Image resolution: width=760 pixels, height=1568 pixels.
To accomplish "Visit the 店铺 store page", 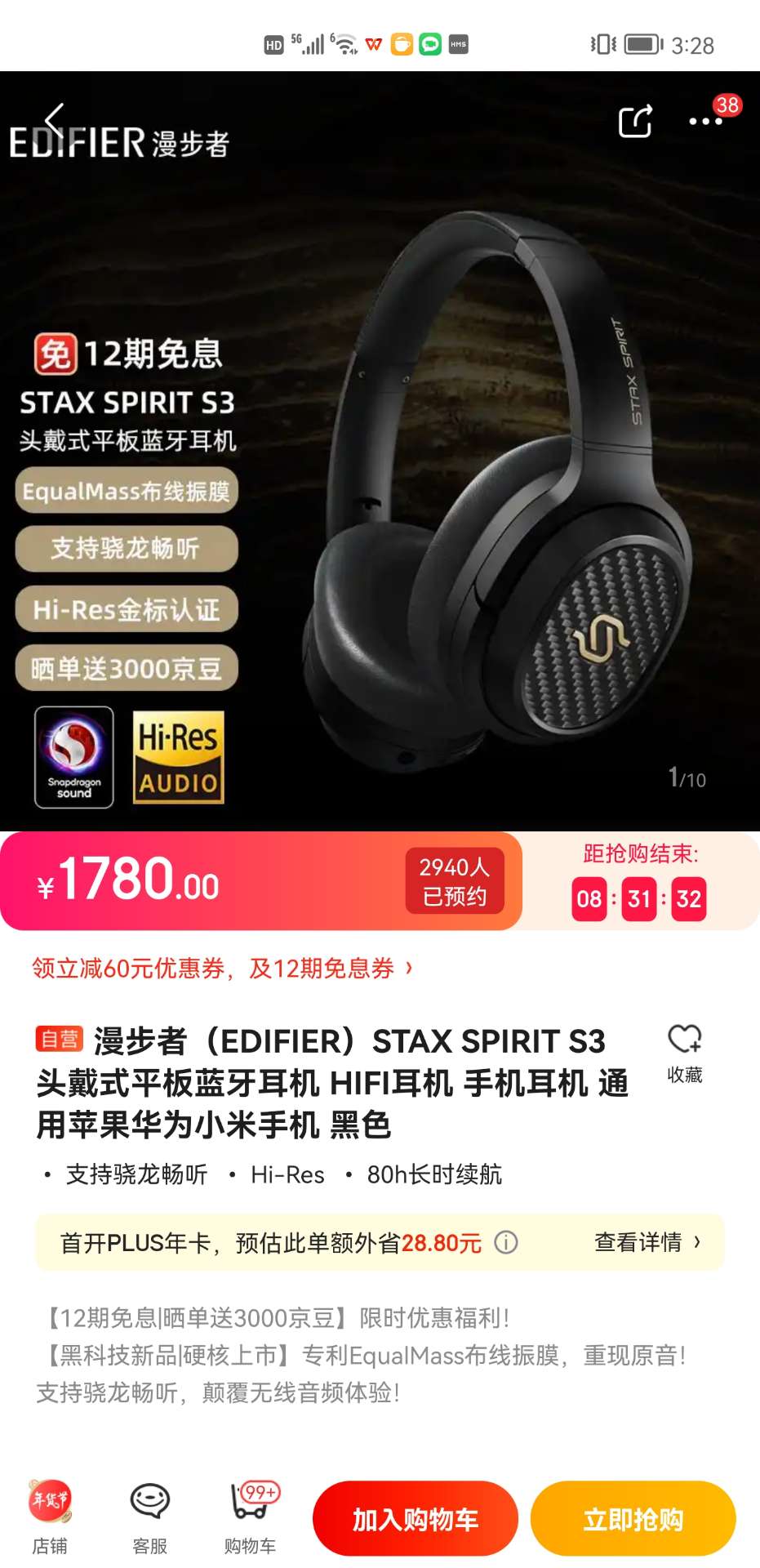I will 50,1517.
